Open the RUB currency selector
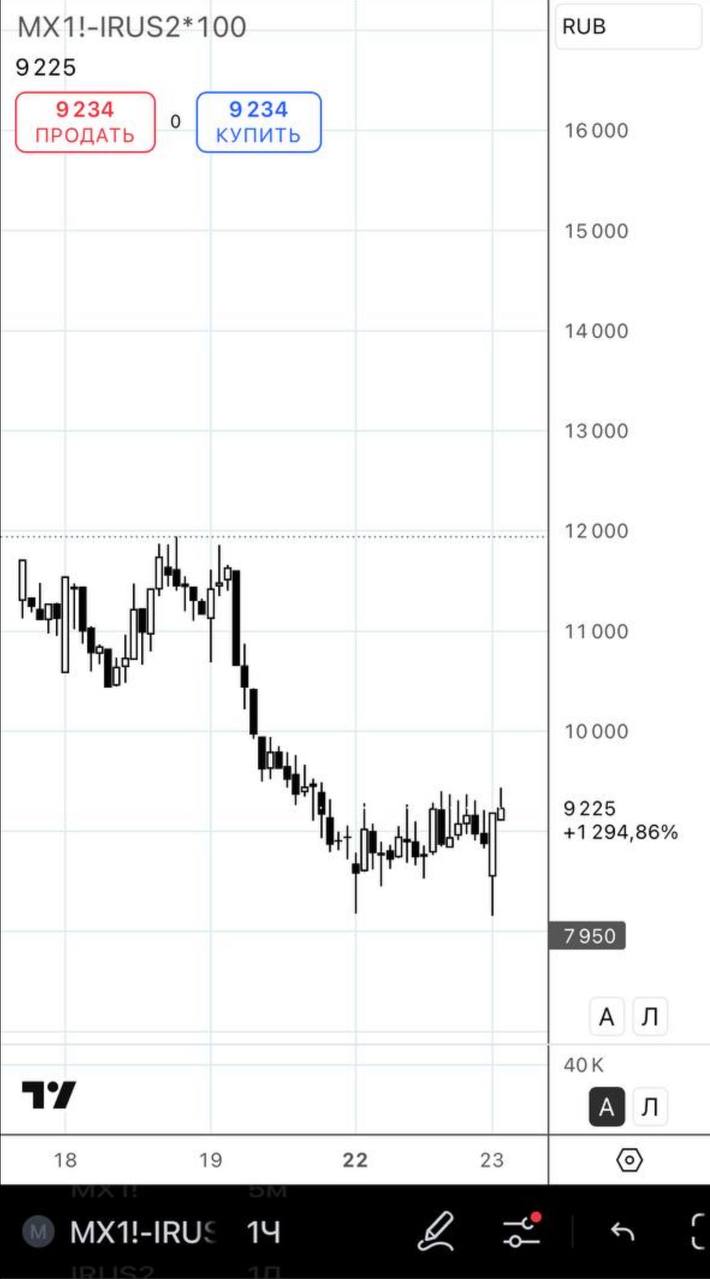The height and width of the screenshot is (1279, 710). click(x=628, y=27)
